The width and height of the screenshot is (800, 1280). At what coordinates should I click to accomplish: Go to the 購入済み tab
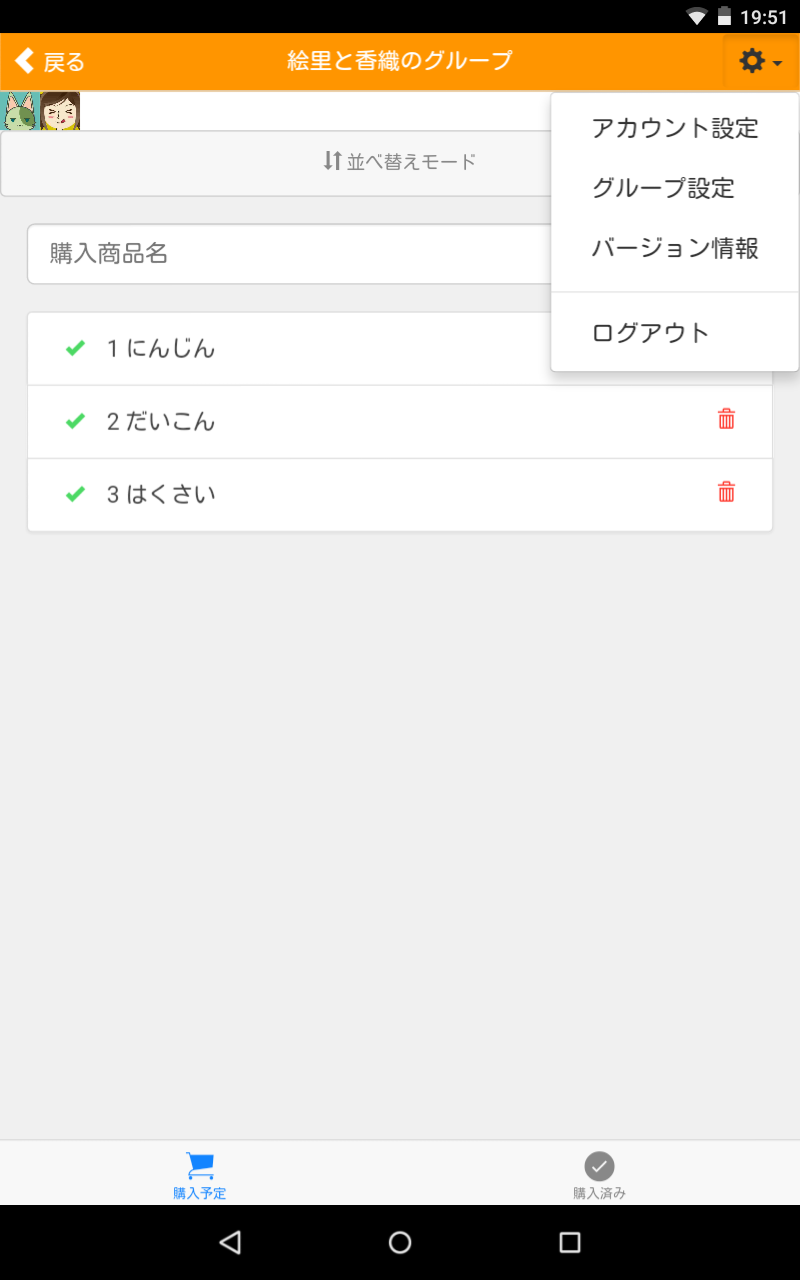click(599, 1174)
